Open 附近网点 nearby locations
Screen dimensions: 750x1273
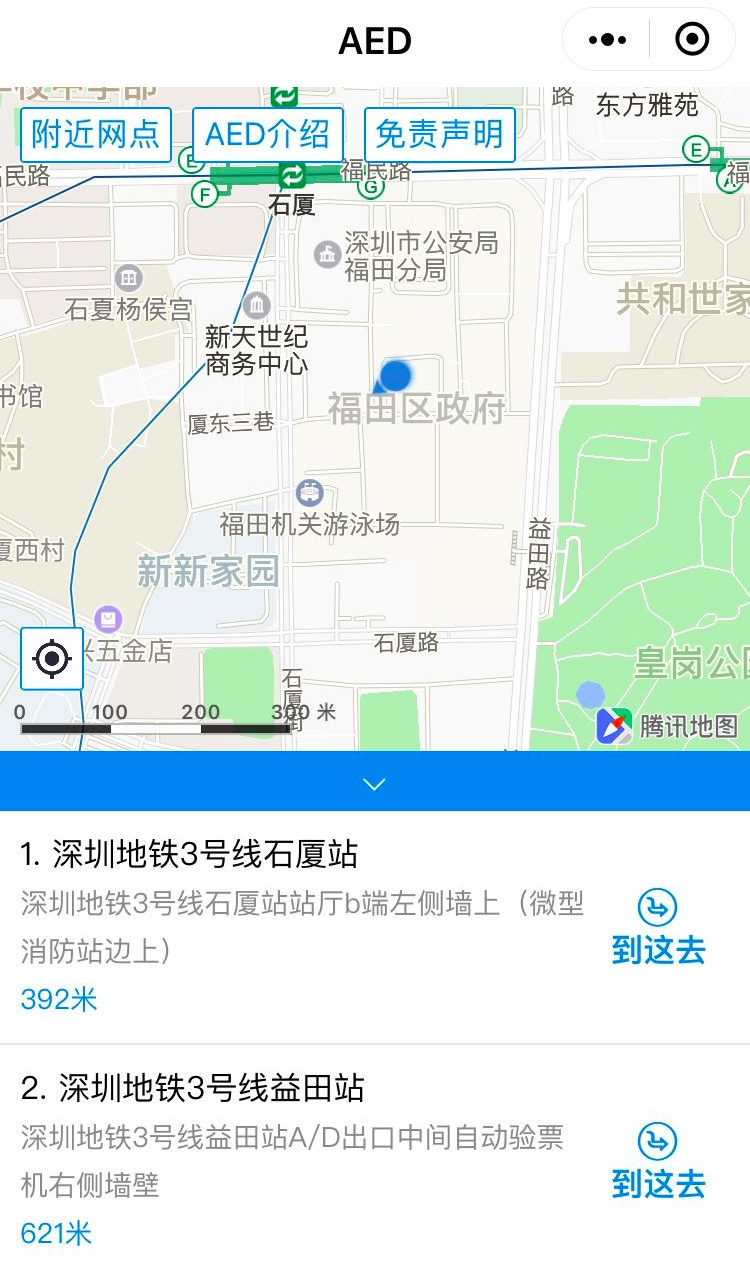tap(96, 134)
